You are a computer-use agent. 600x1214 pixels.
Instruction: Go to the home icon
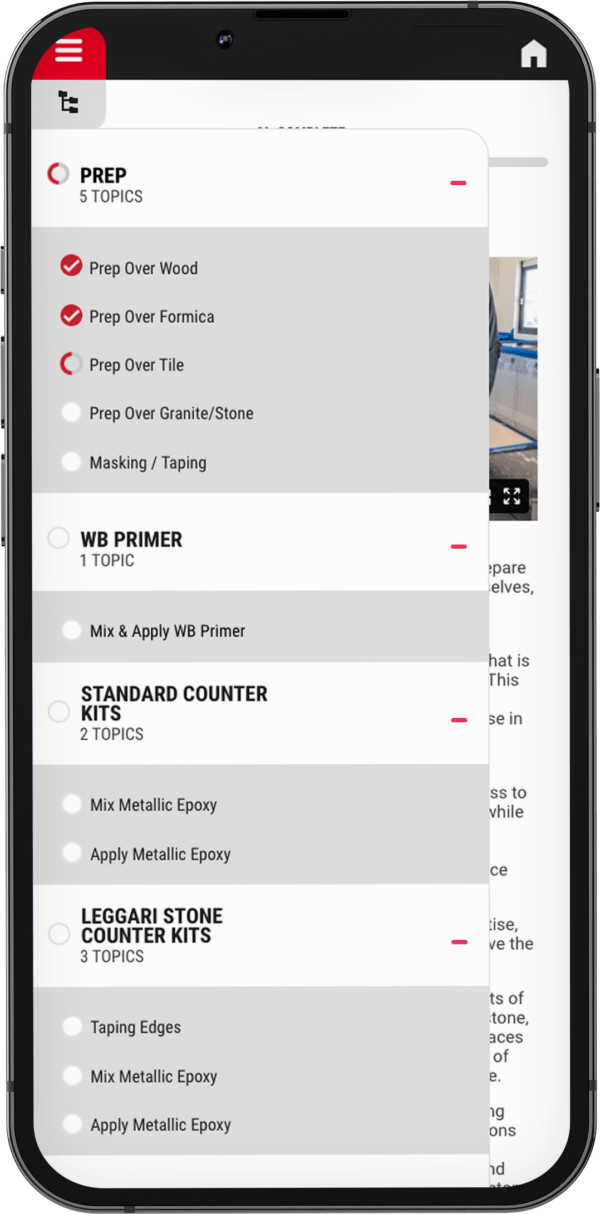pos(534,54)
